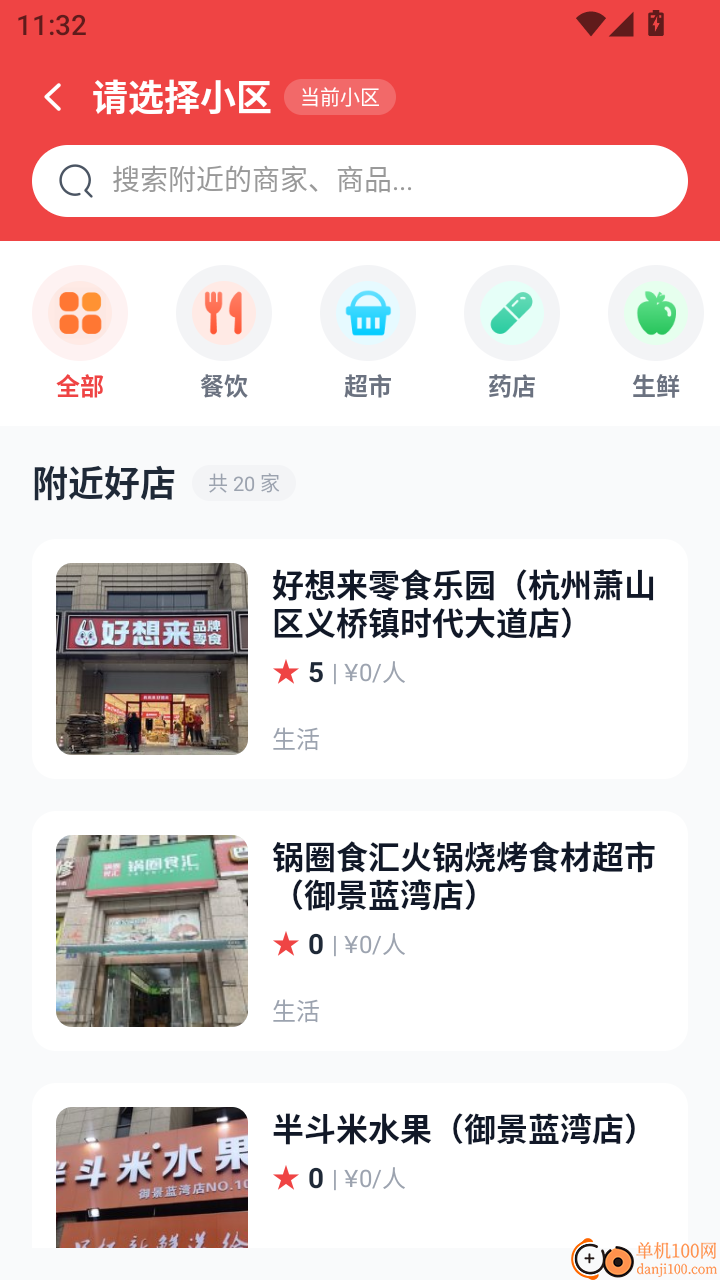Click the back arrow to return

click(52, 97)
